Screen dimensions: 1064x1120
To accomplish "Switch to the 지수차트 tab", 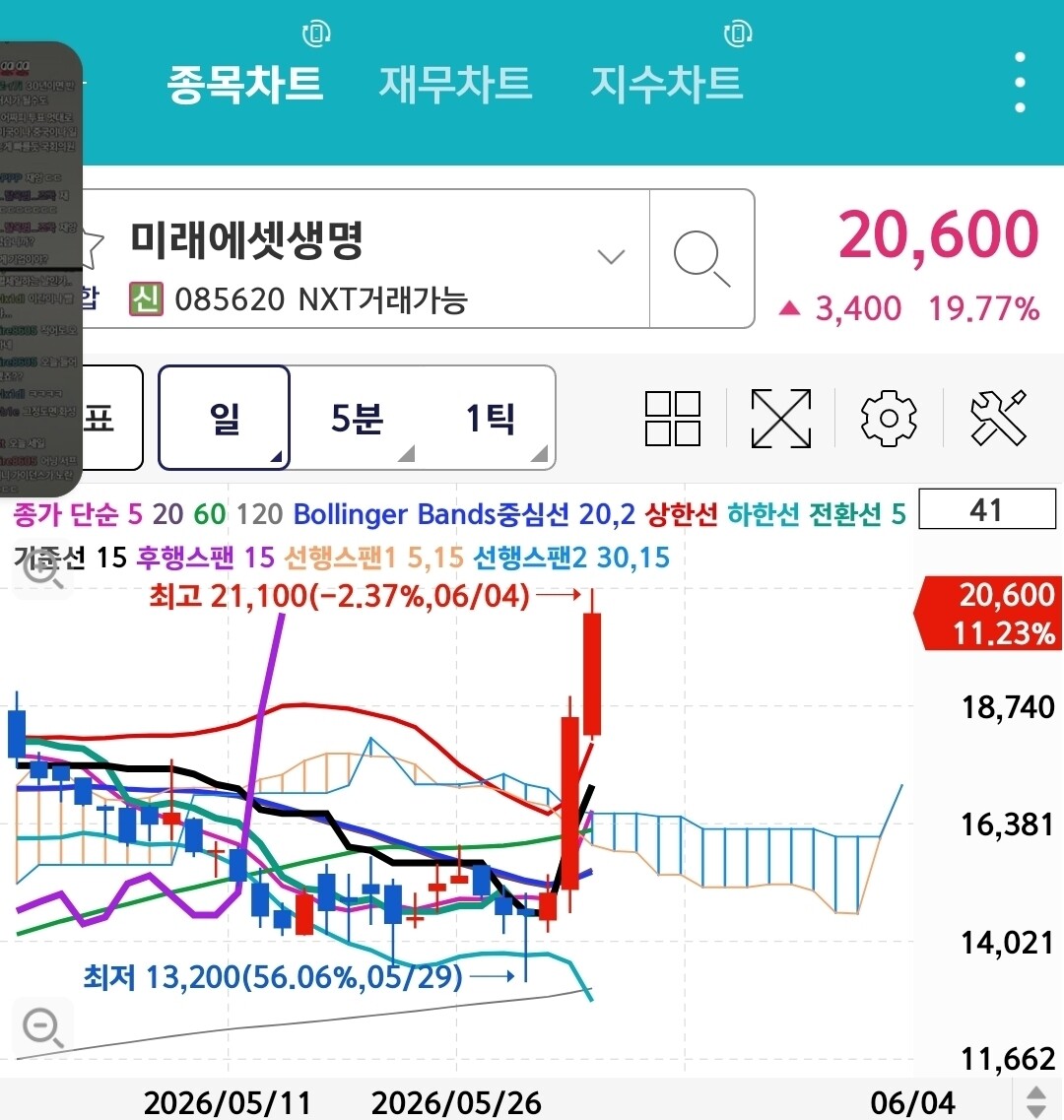I will click(x=666, y=84).
